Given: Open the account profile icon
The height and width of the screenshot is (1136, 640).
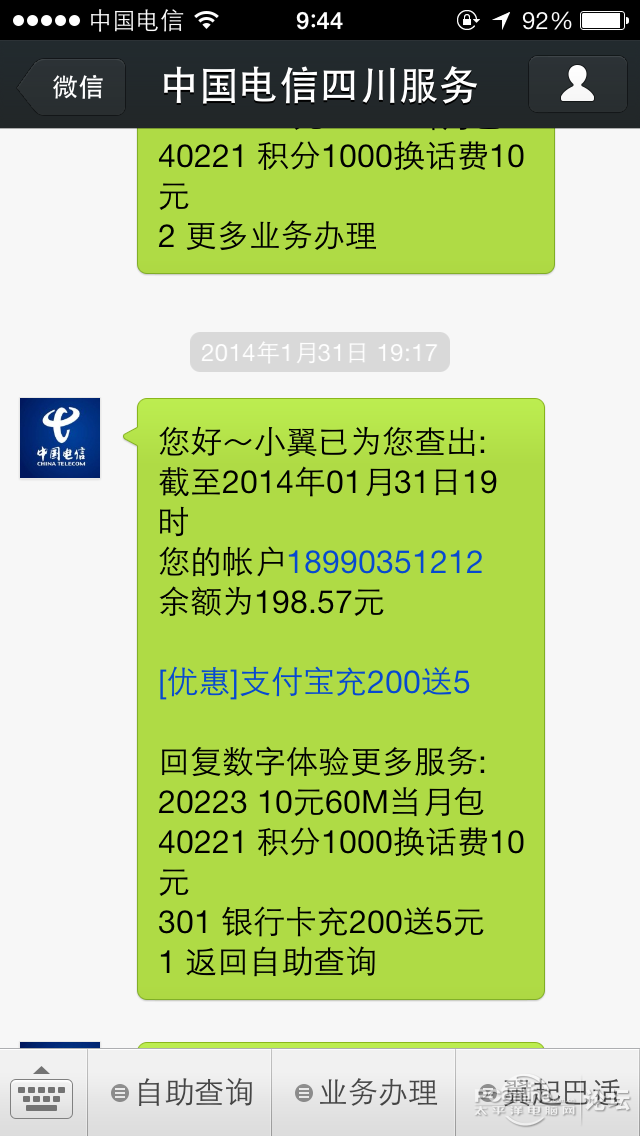Looking at the screenshot, I should pyautogui.click(x=578, y=85).
